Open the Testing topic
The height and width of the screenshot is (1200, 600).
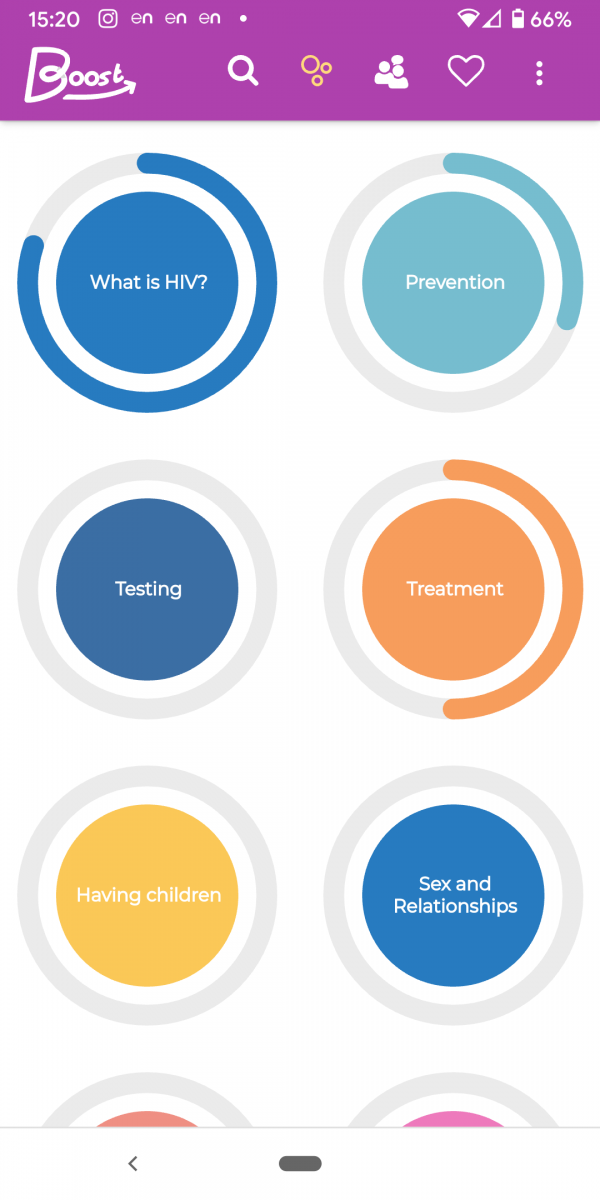tap(147, 589)
